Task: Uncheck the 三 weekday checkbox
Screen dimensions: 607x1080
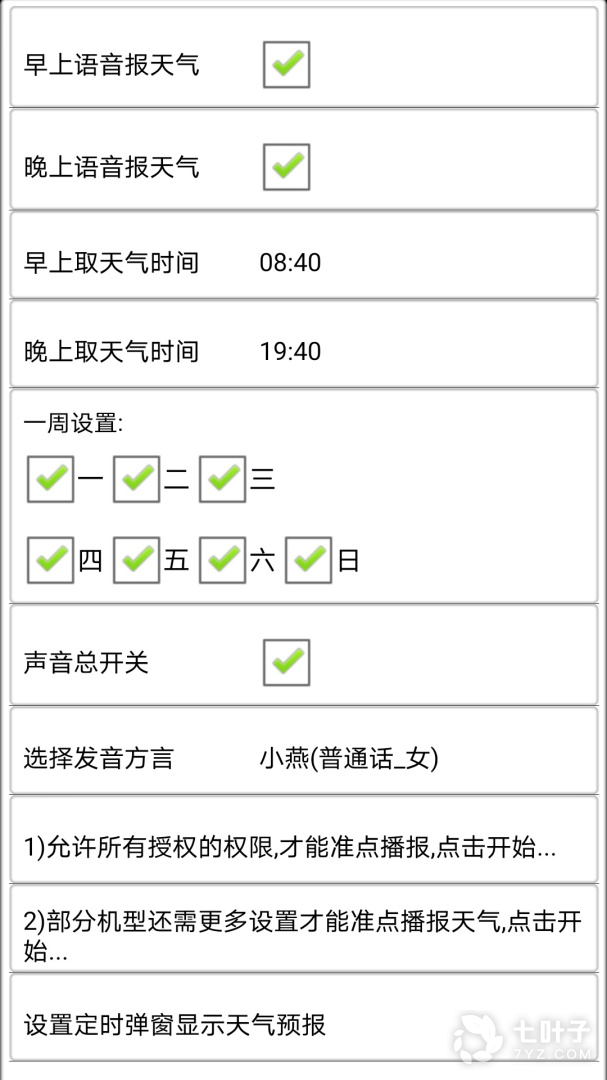Action: pos(222,479)
